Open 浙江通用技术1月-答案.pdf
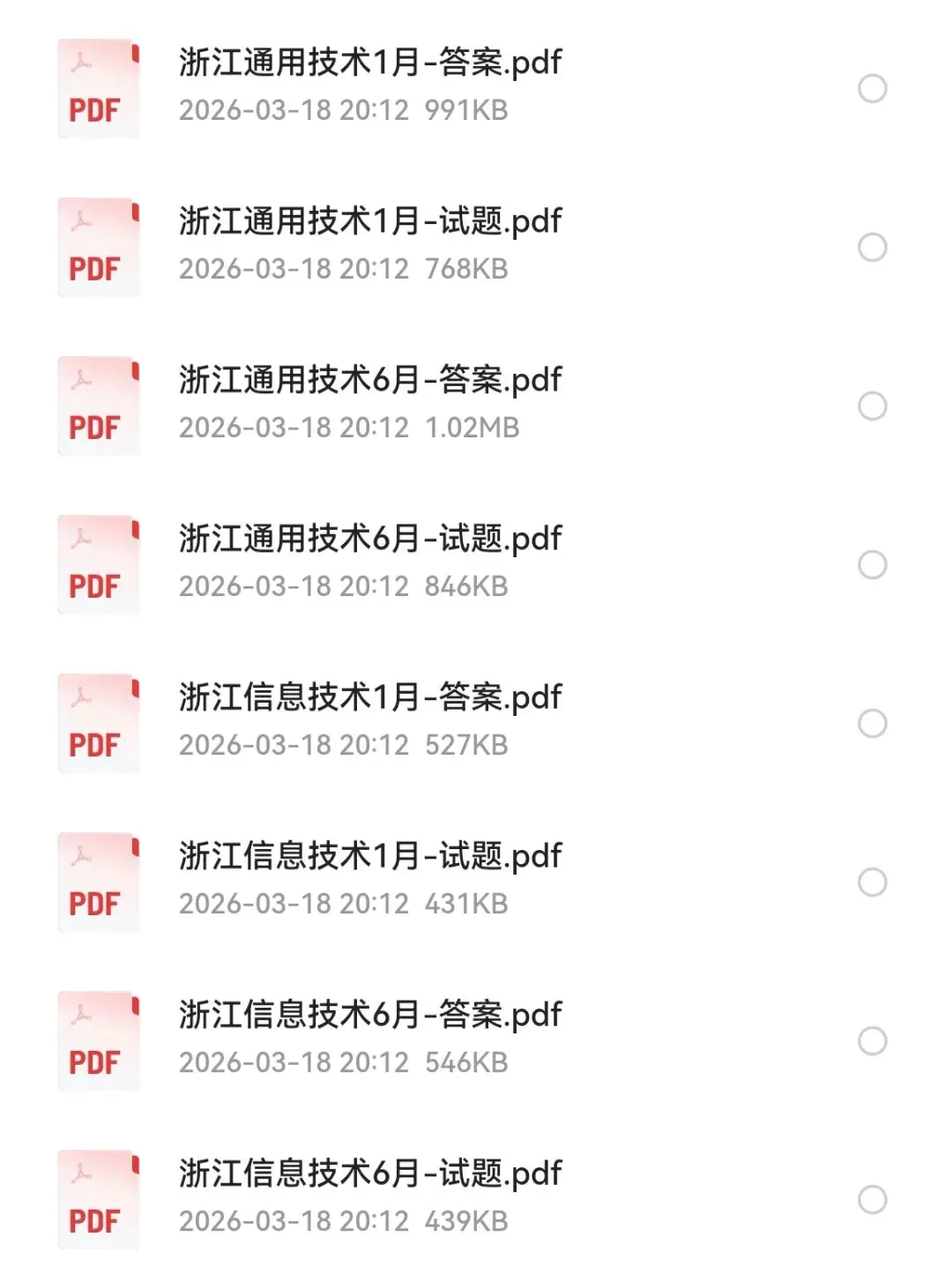This screenshot has width=952, height=1274. [x=476, y=88]
